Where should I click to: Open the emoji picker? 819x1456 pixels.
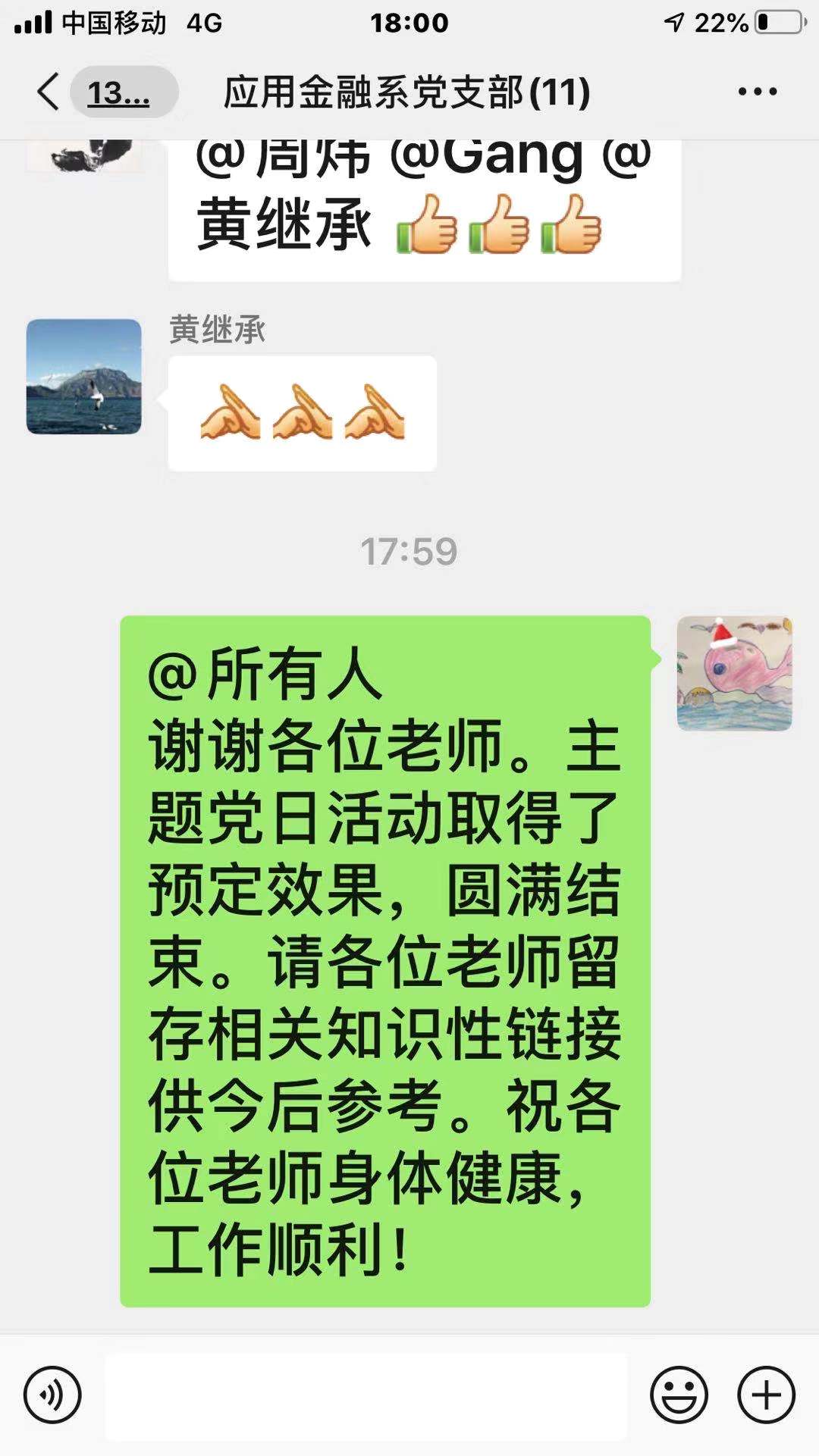[678, 1395]
